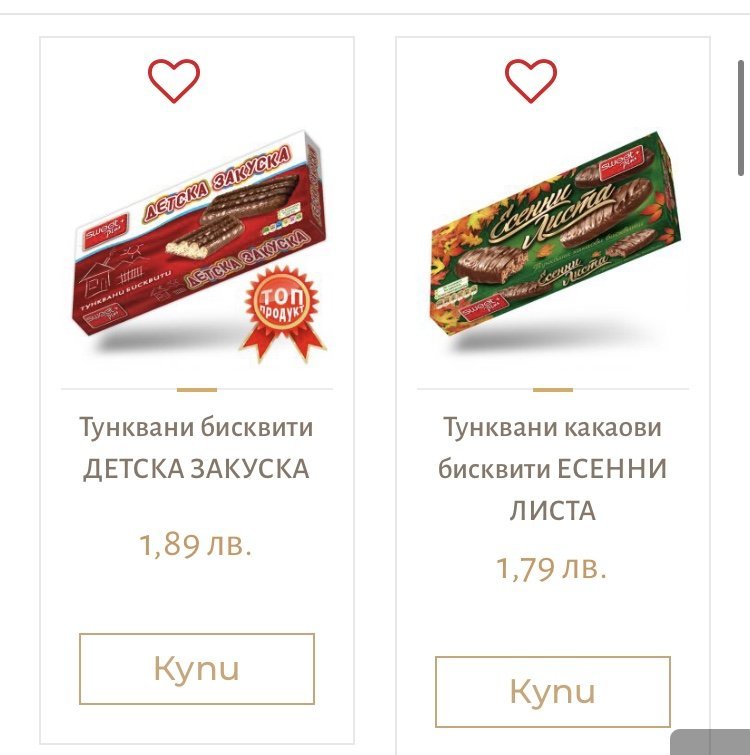The width and height of the screenshot is (750, 755).
Task: Open Тунквани какаови бисквити ЕСЕННИ ЛИСТА title
Action: tap(553, 469)
